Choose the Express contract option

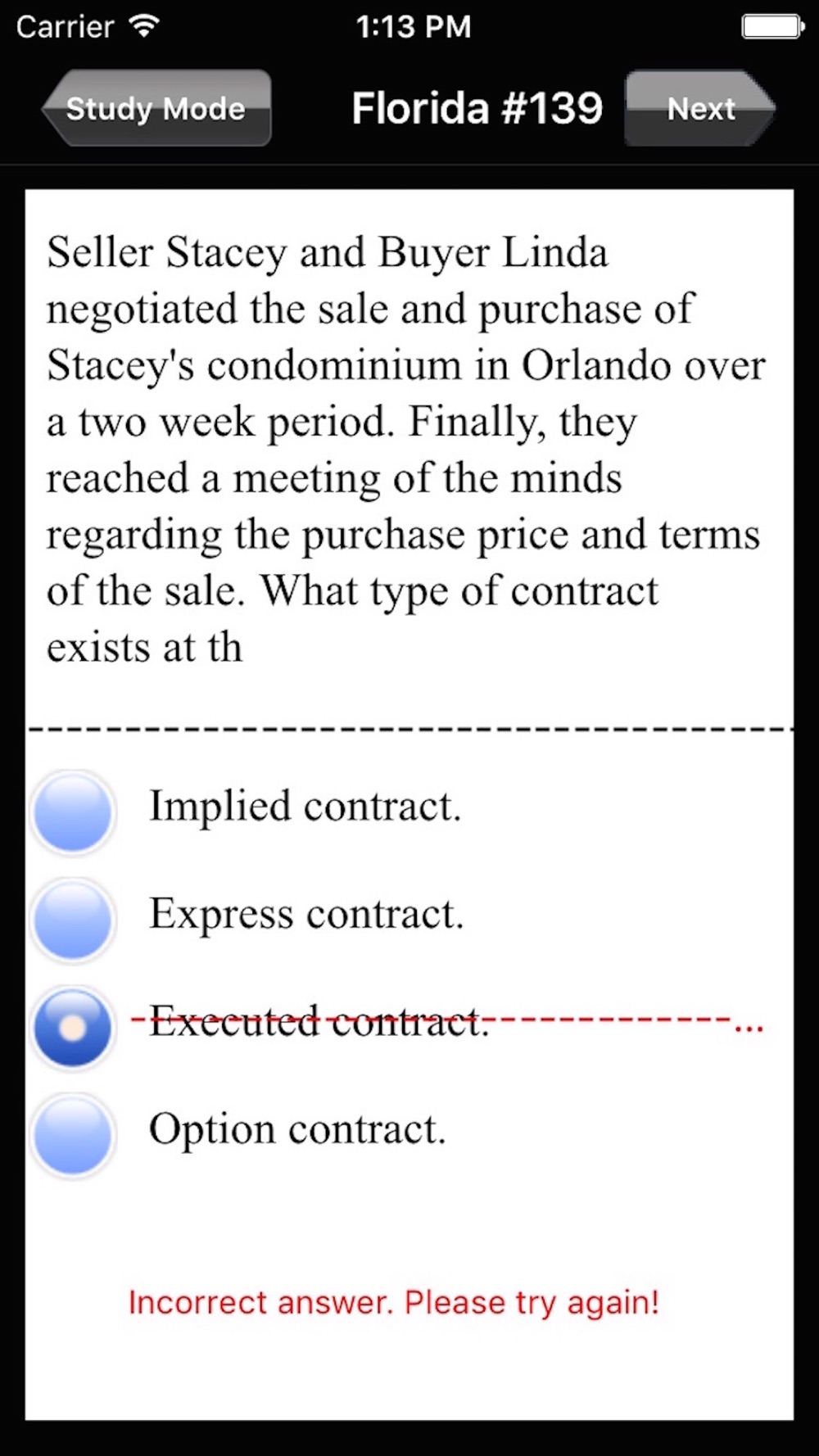pos(72,920)
